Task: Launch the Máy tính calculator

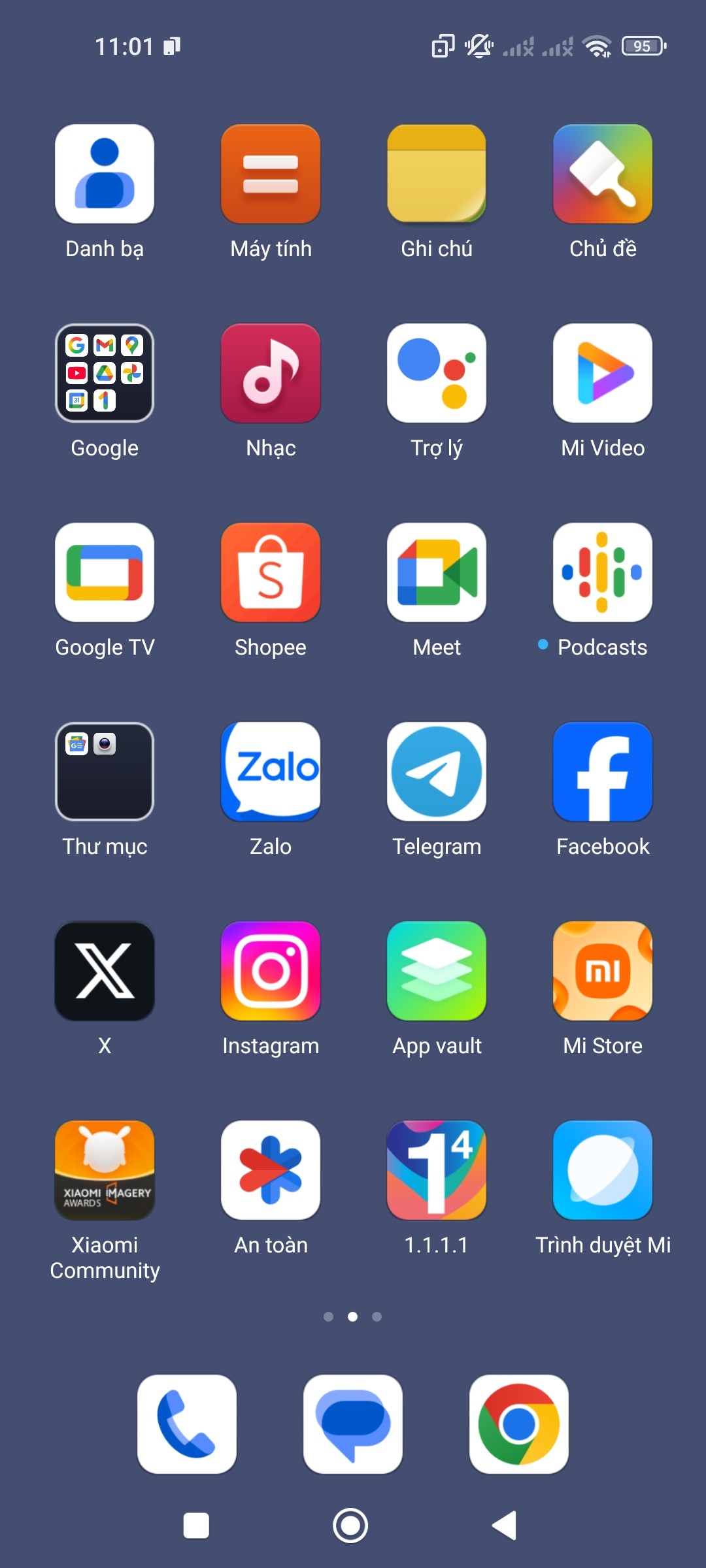Action: tap(271, 174)
